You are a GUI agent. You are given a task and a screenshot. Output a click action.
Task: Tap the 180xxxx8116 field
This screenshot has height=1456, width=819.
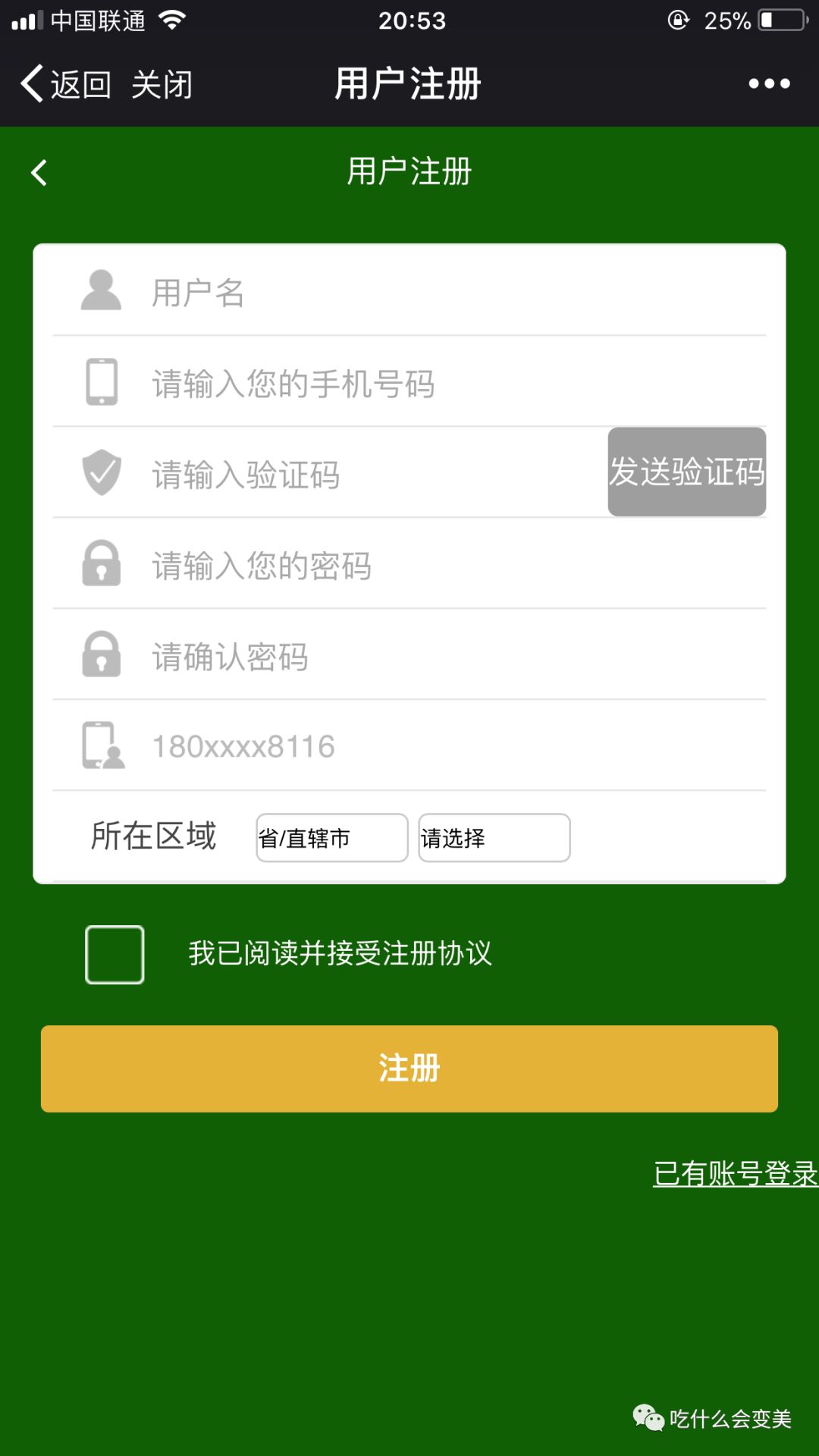click(409, 746)
